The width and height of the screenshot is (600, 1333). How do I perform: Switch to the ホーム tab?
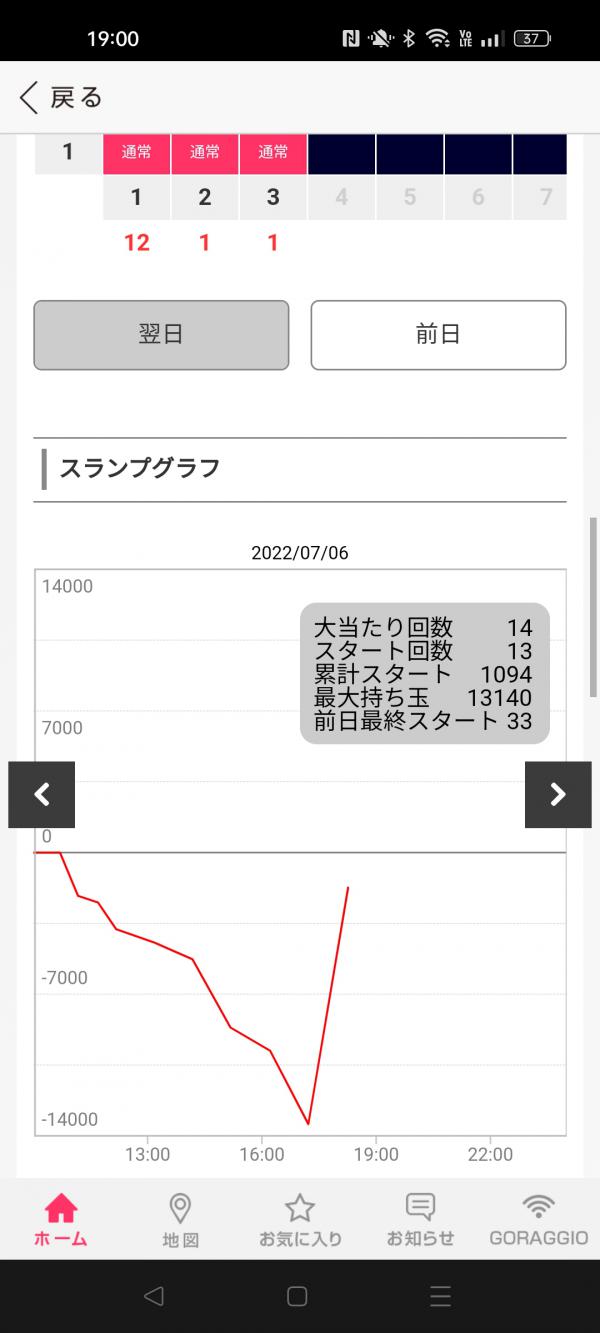tap(60, 1220)
